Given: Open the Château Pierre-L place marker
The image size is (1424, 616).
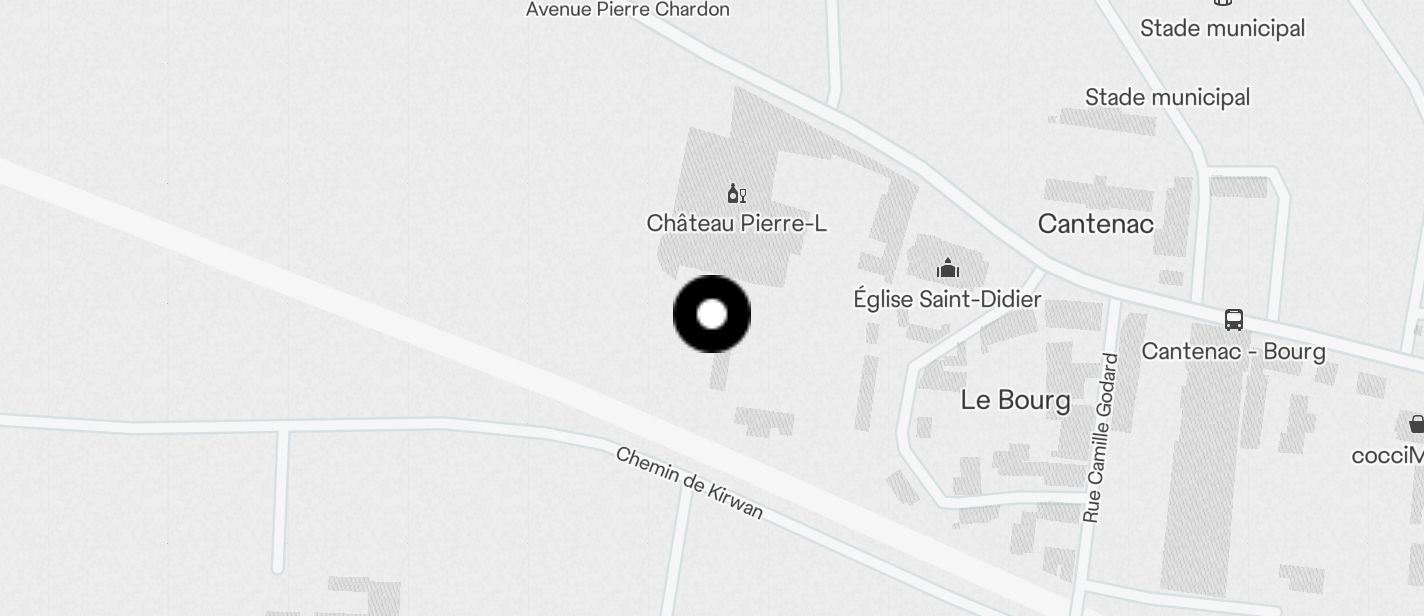Looking at the screenshot, I should coord(737,194).
